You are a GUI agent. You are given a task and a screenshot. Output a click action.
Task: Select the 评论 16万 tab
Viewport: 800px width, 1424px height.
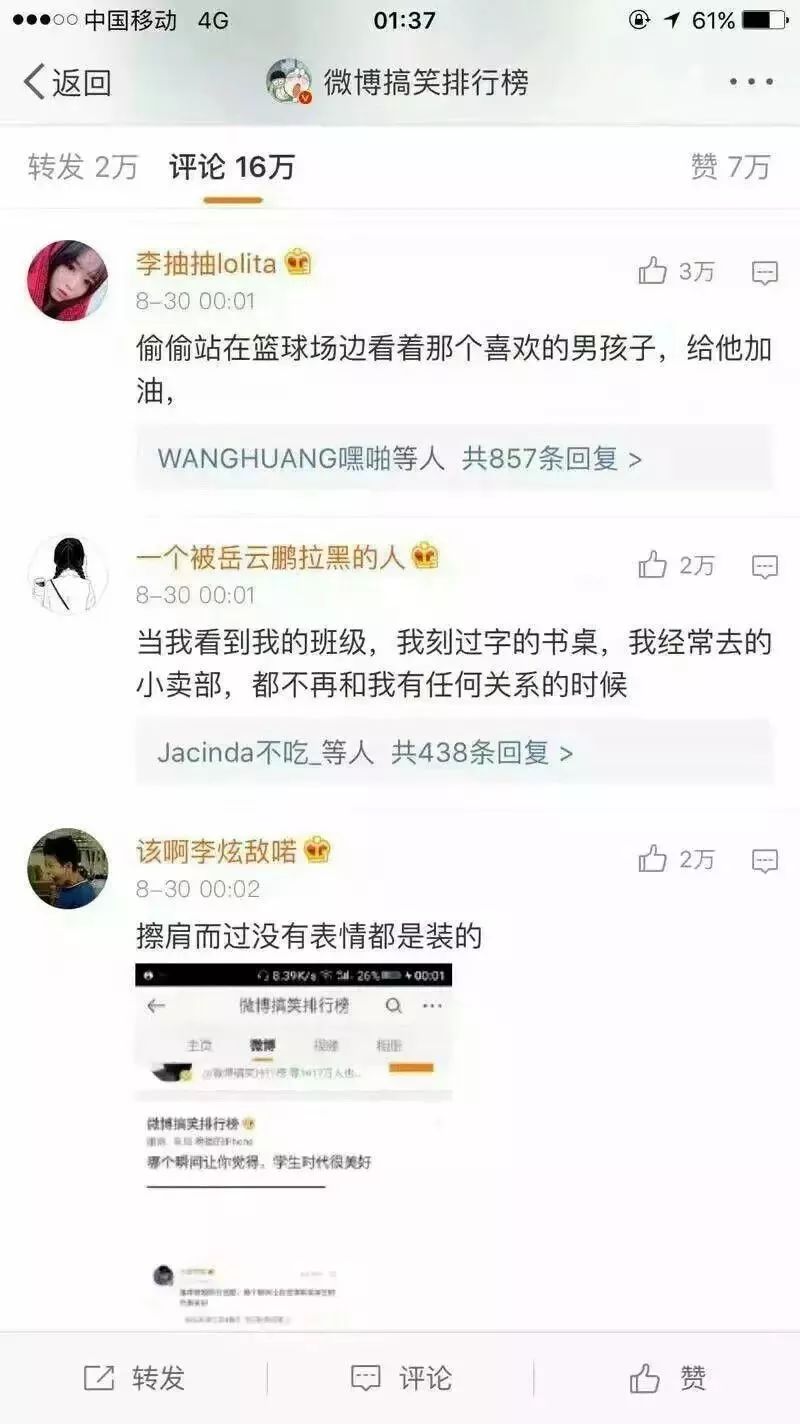(232, 167)
